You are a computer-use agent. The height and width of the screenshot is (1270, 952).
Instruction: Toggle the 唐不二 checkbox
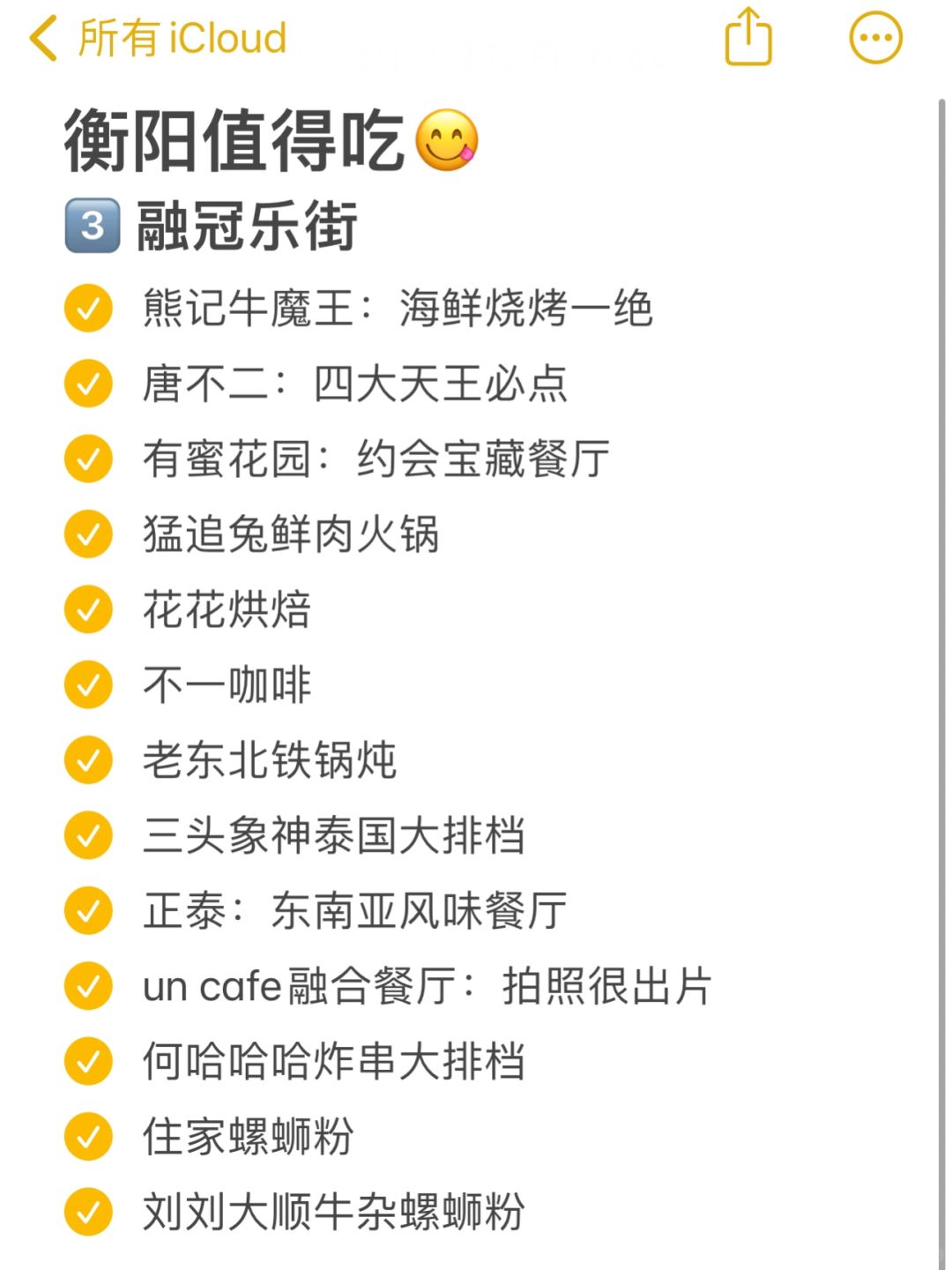(88, 384)
